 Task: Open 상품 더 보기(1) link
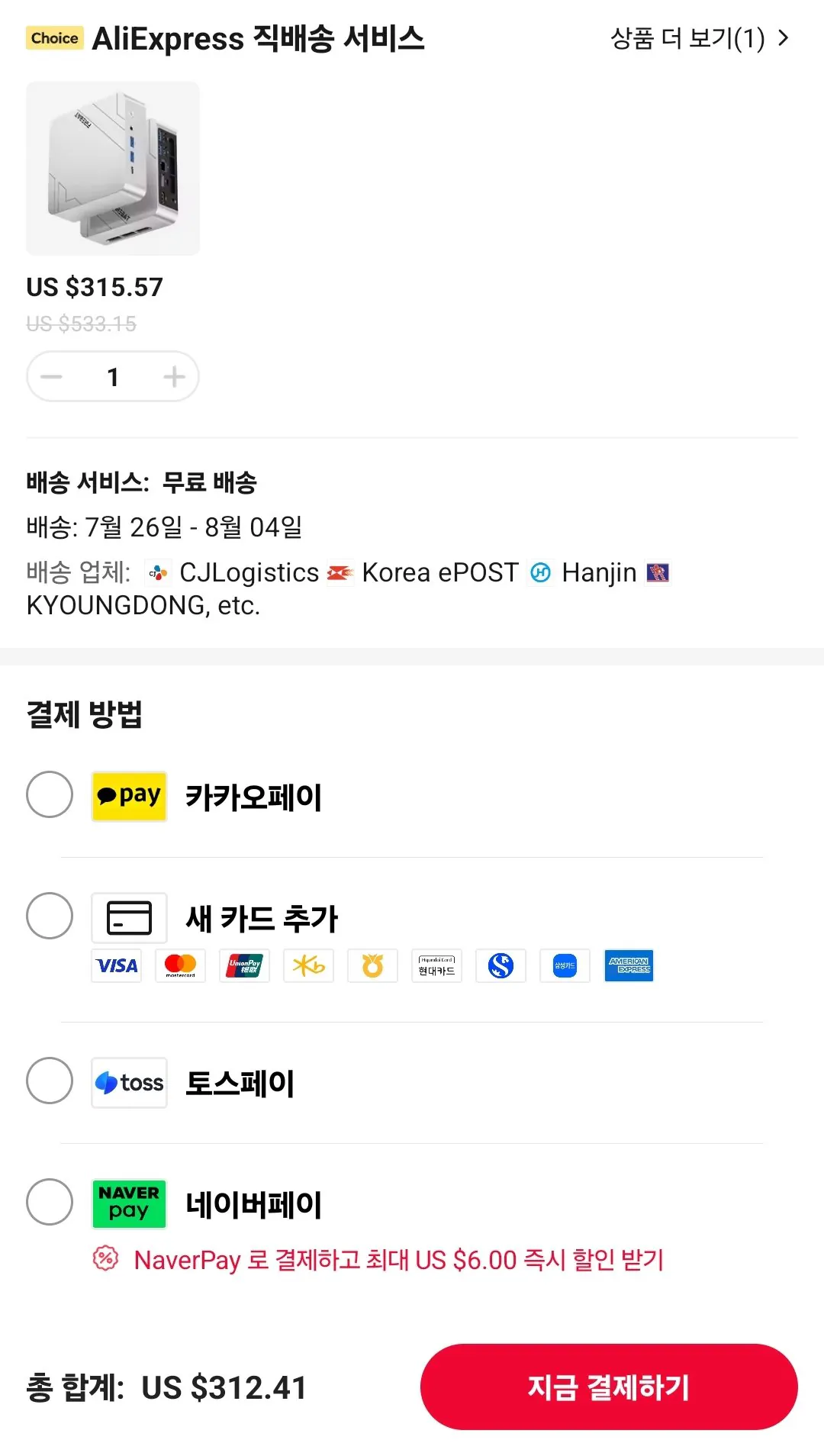click(x=700, y=38)
